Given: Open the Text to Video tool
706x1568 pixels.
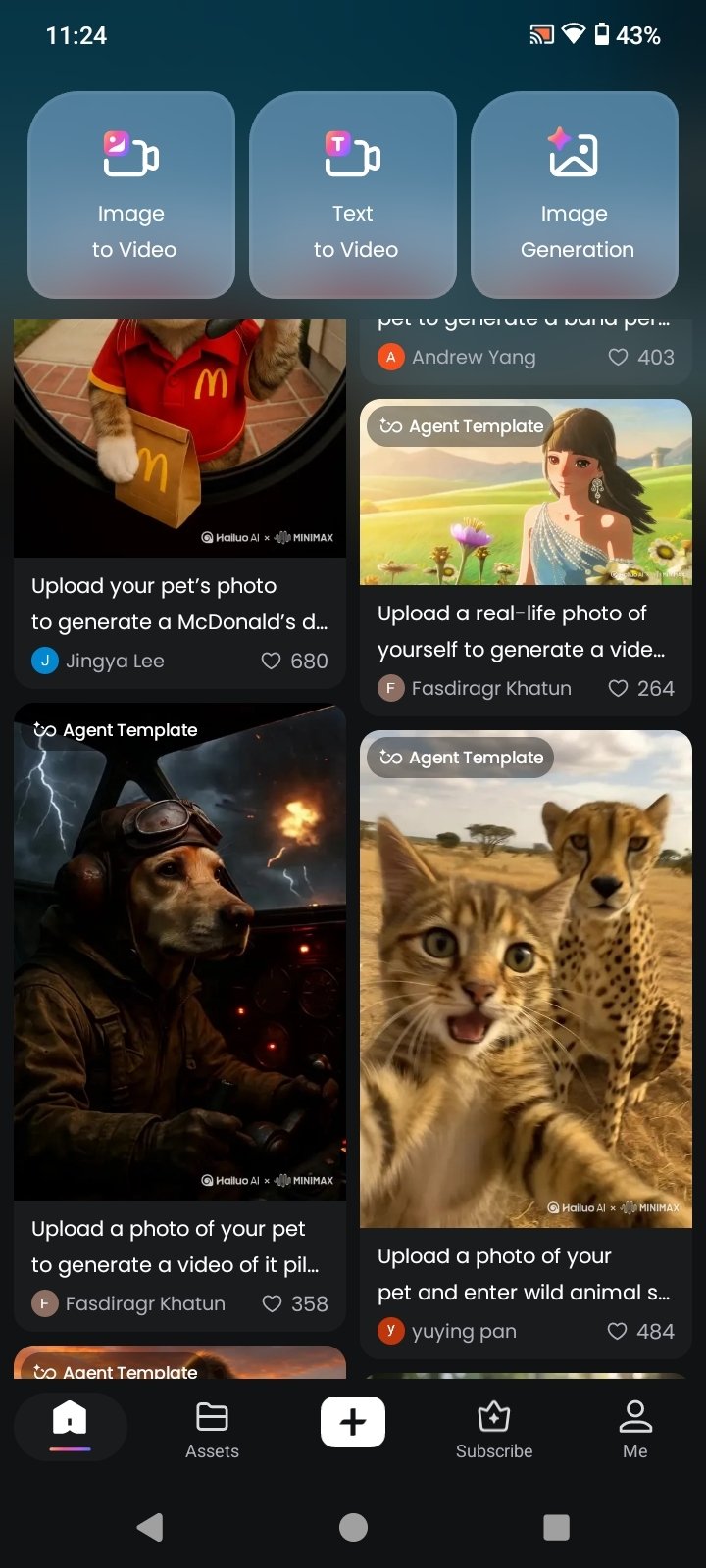Looking at the screenshot, I should tap(353, 194).
